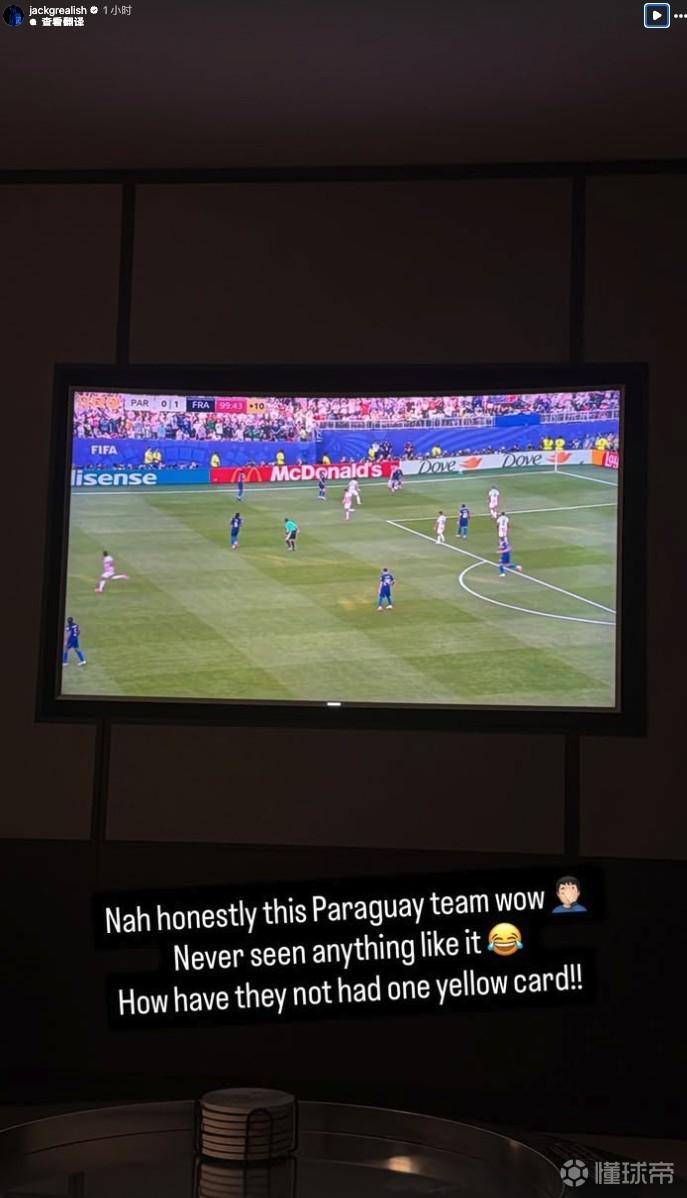
Task: Tap the play button on the story
Action: pos(656,15)
